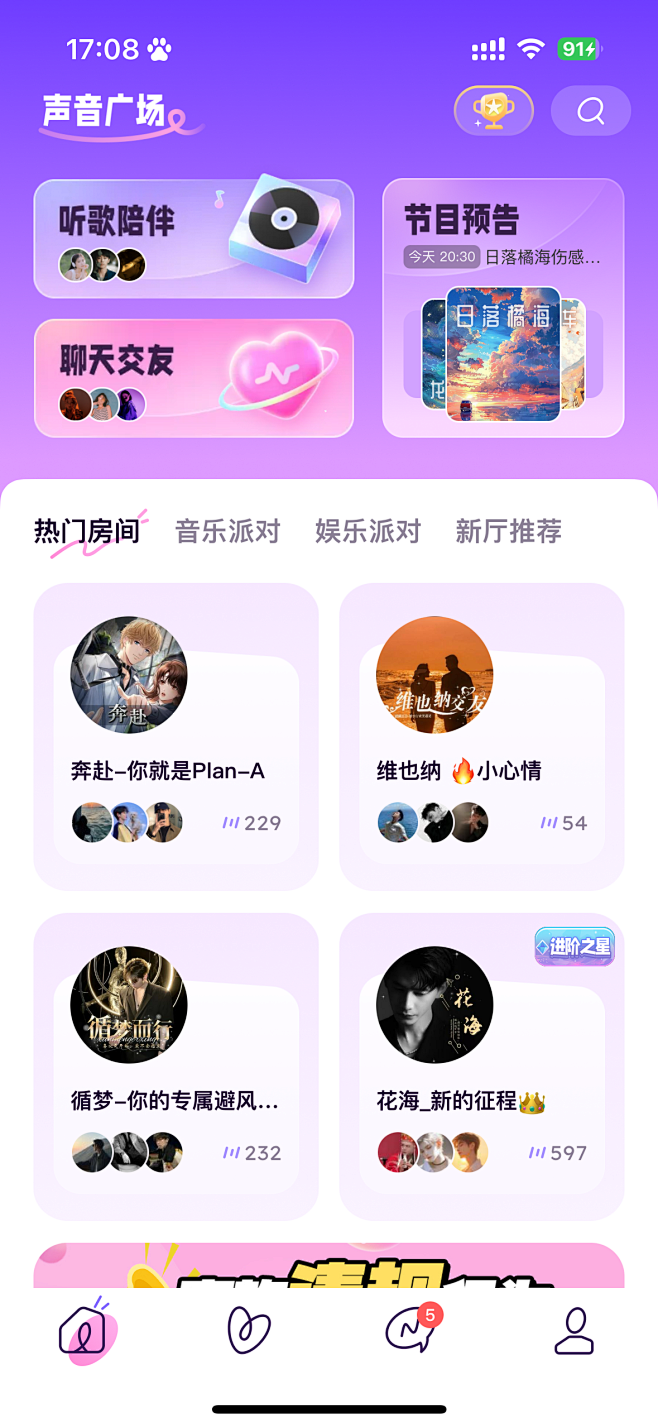
Task: Open the 听歌陪伴 card
Action: (x=194, y=238)
